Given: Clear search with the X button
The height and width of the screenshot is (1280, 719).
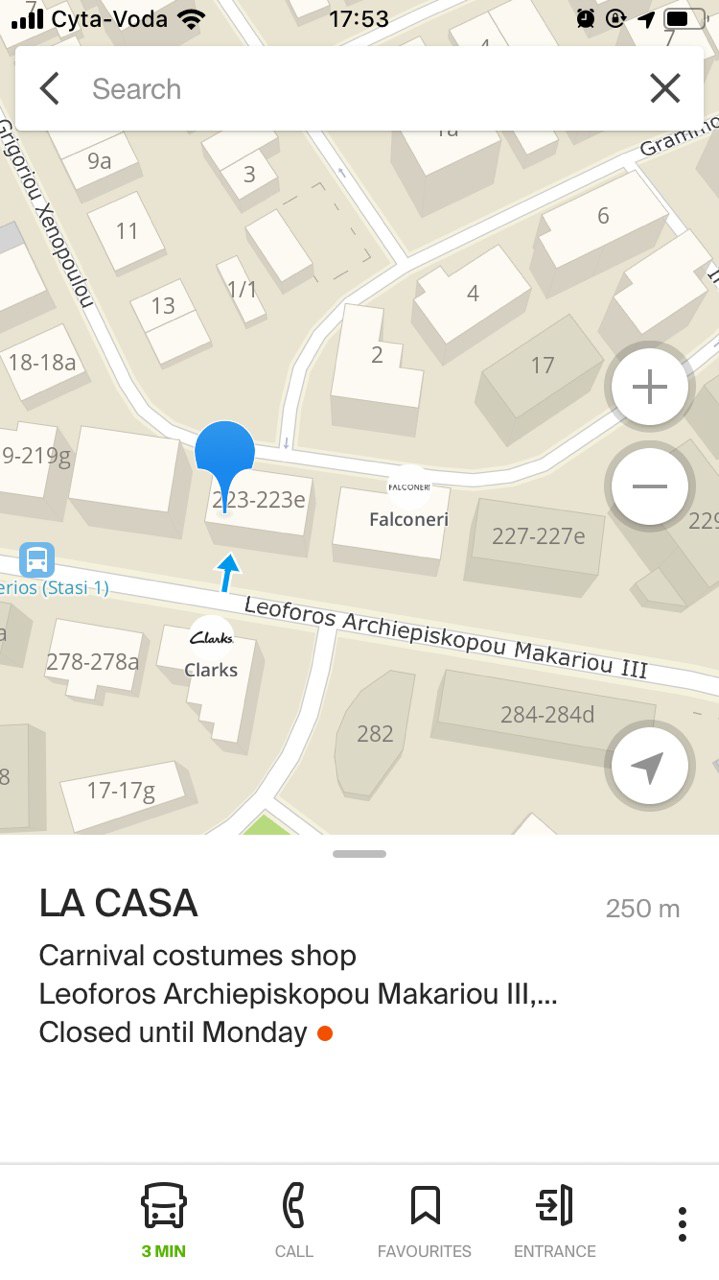Looking at the screenshot, I should 665,89.
